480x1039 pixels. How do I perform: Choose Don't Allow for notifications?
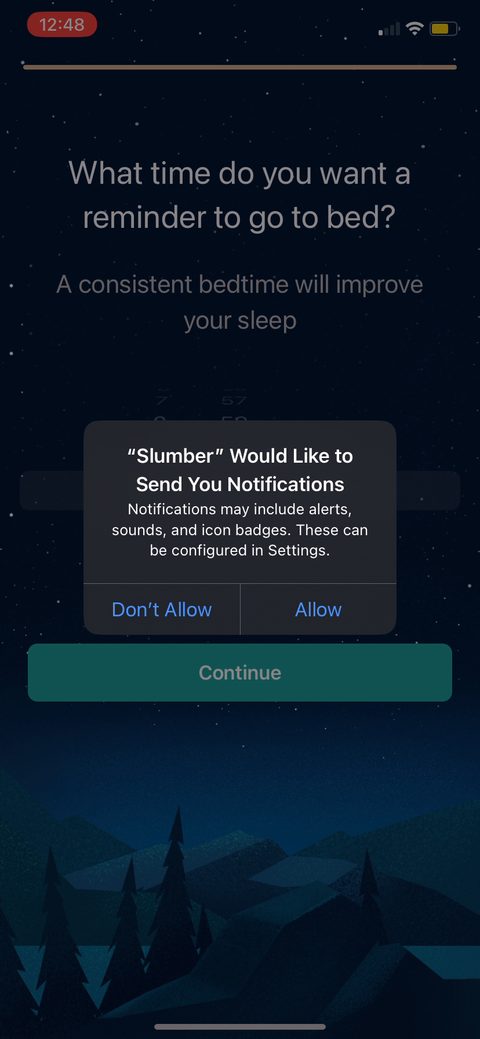(162, 610)
